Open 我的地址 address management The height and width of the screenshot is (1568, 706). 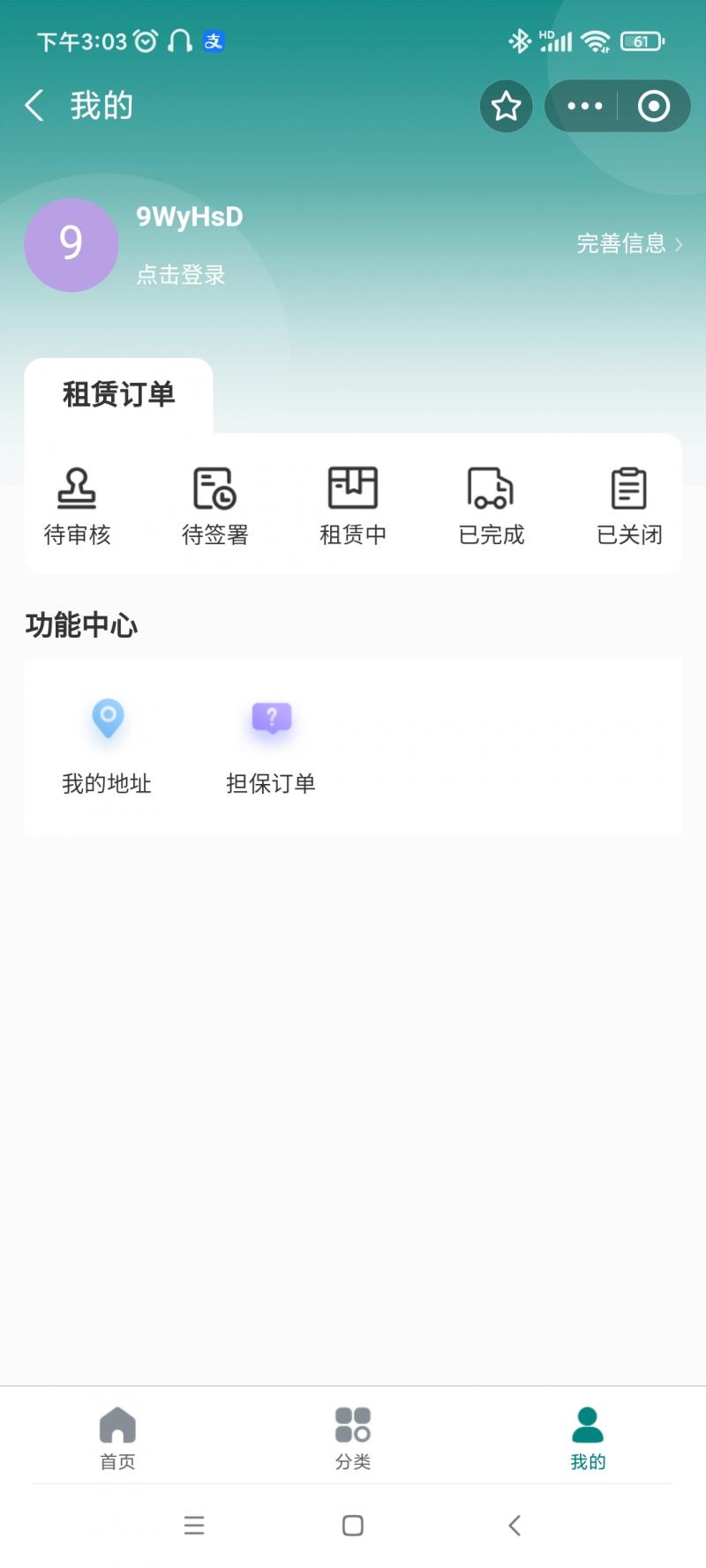point(107,746)
